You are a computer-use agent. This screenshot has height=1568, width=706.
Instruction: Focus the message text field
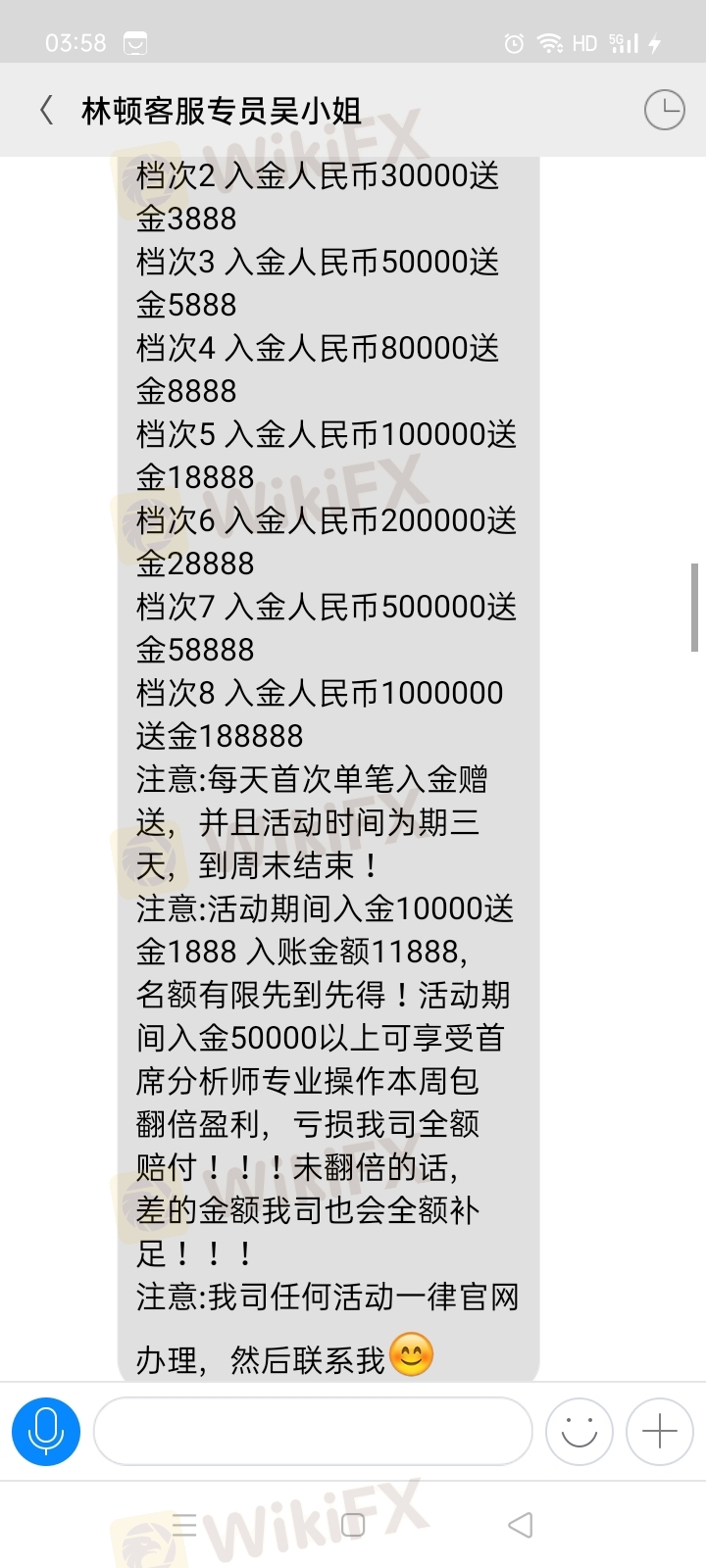click(x=312, y=1432)
